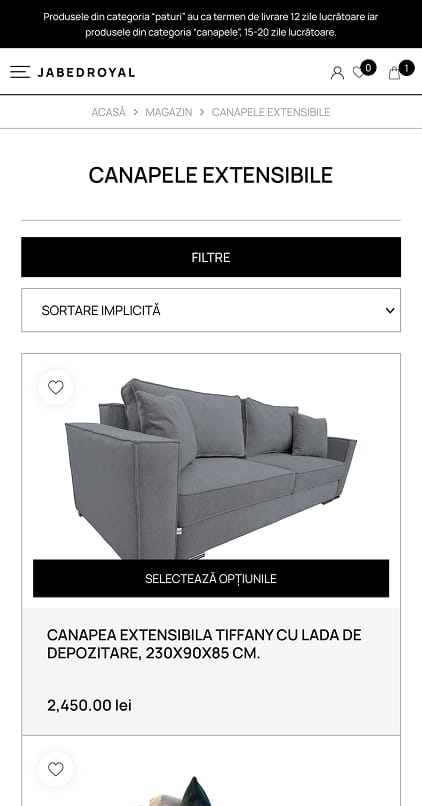This screenshot has height=806, width=422.
Task: Tap Selectează opțiunile for Tiffany sofa
Action: pos(211,578)
